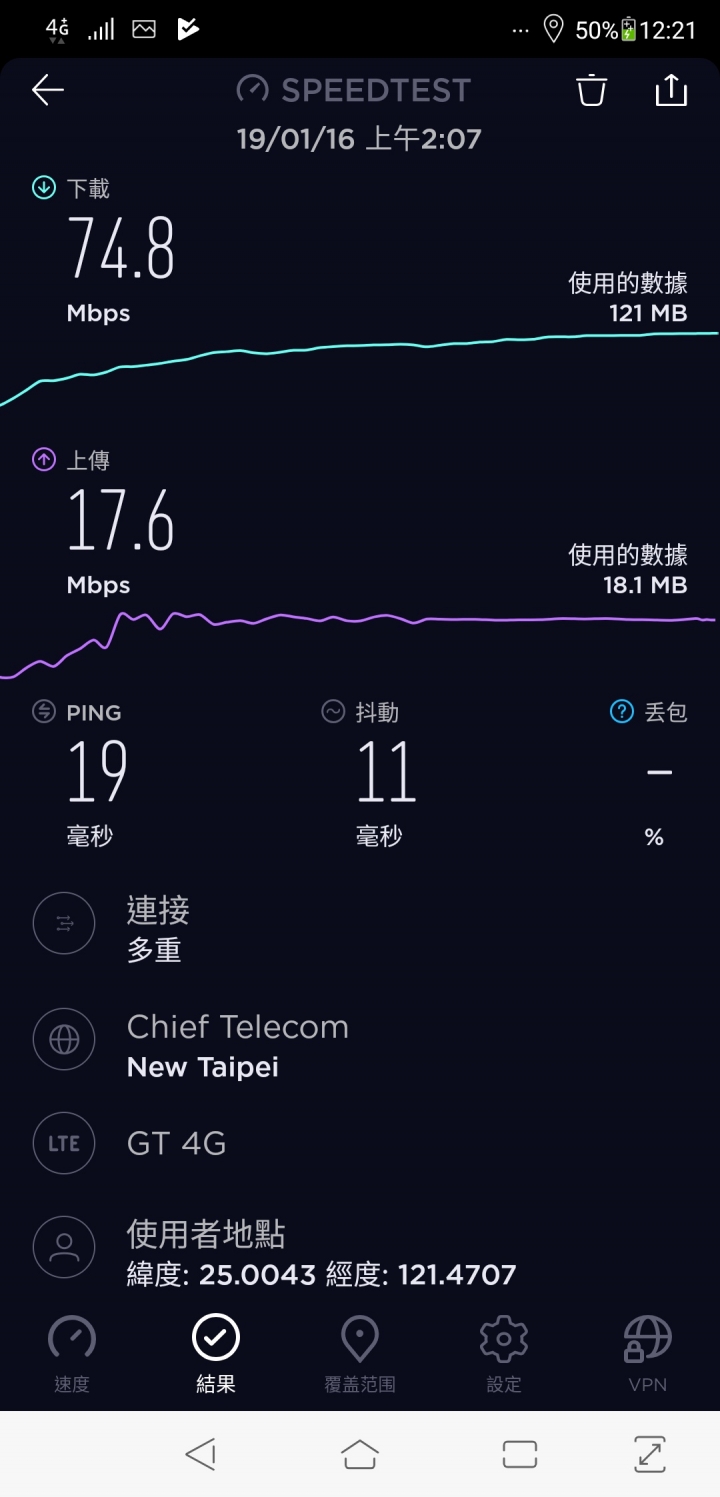Open recent apps from navigation bar
The width and height of the screenshot is (720, 1497).
[520, 1454]
